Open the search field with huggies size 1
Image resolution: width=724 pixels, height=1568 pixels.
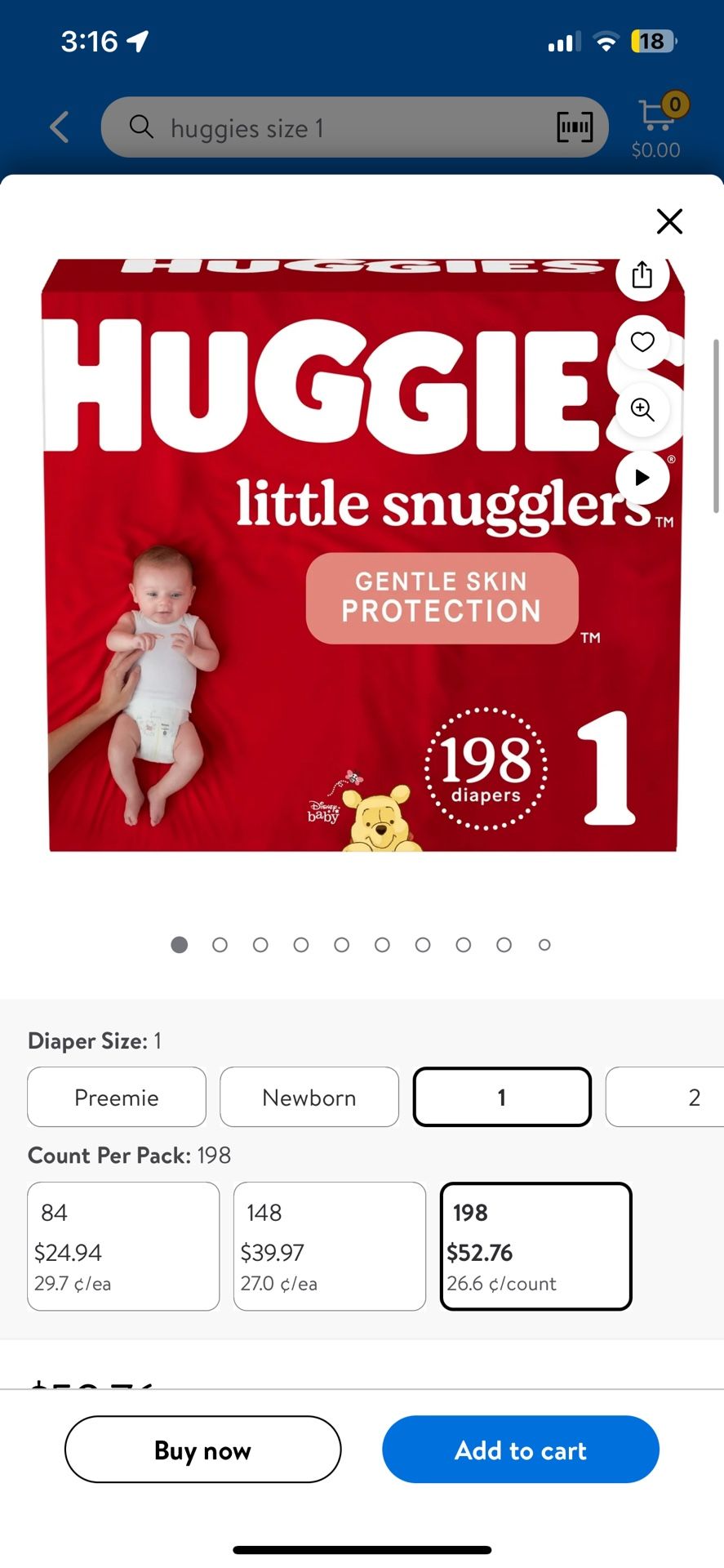pos(326,127)
